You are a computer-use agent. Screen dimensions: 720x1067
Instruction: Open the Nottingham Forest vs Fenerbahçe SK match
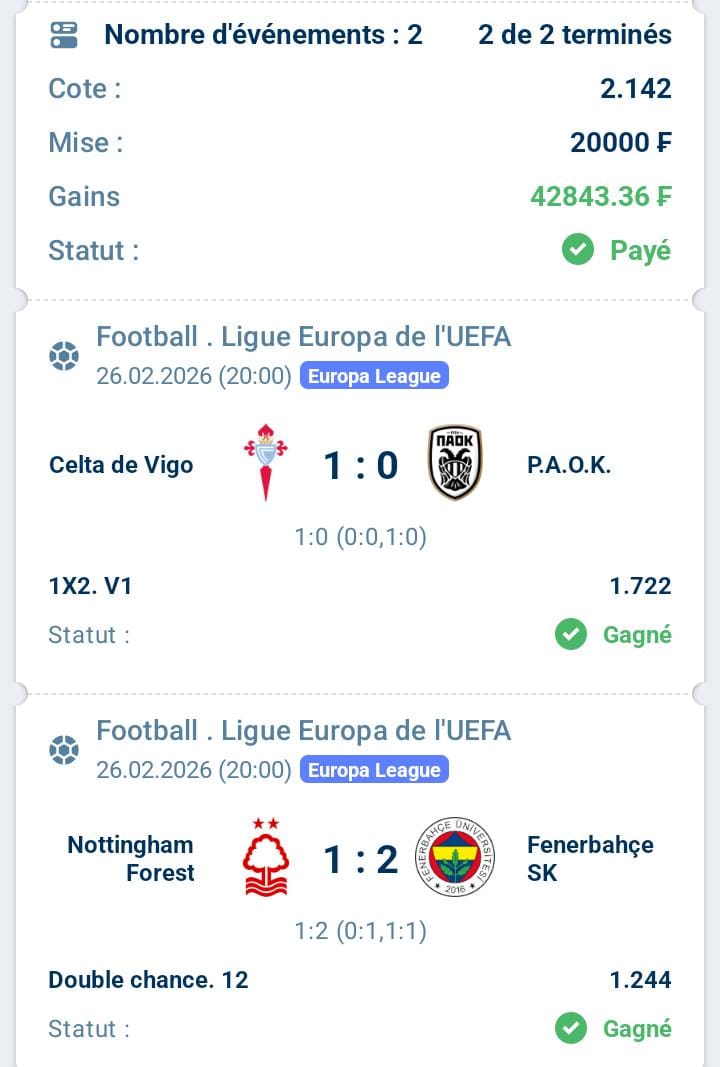coord(360,859)
